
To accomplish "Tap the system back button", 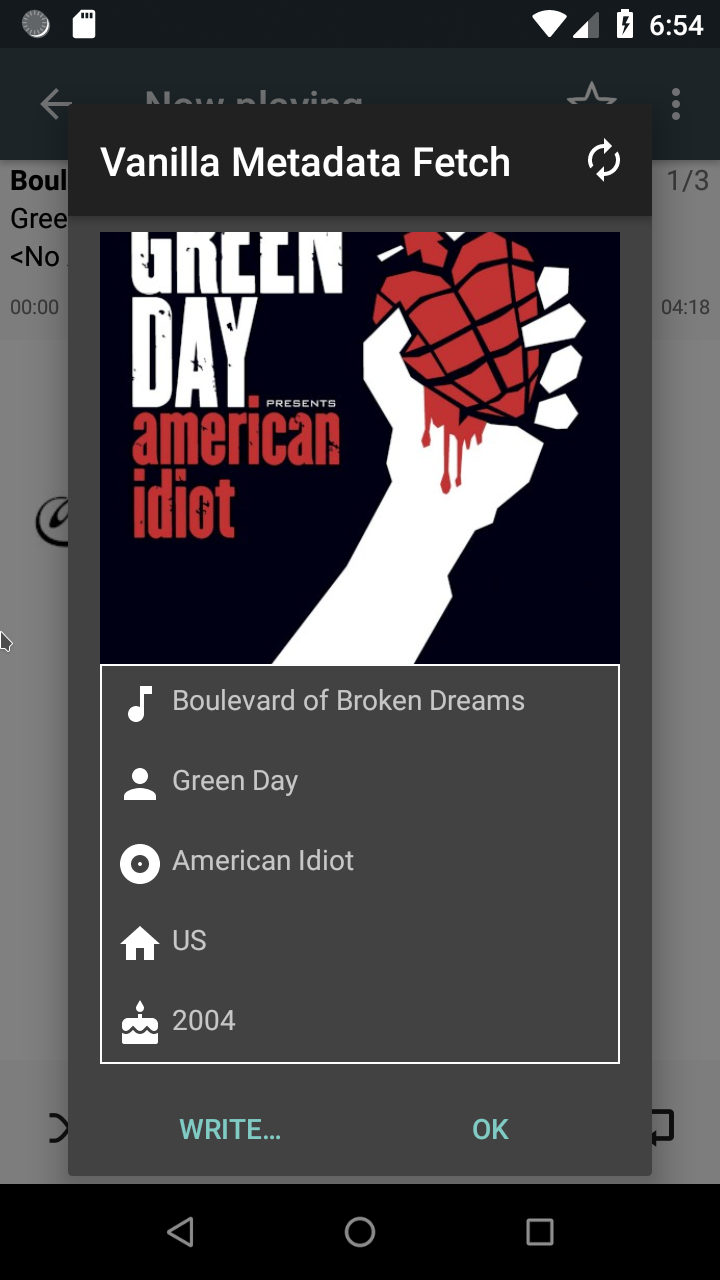I will click(x=180, y=1232).
